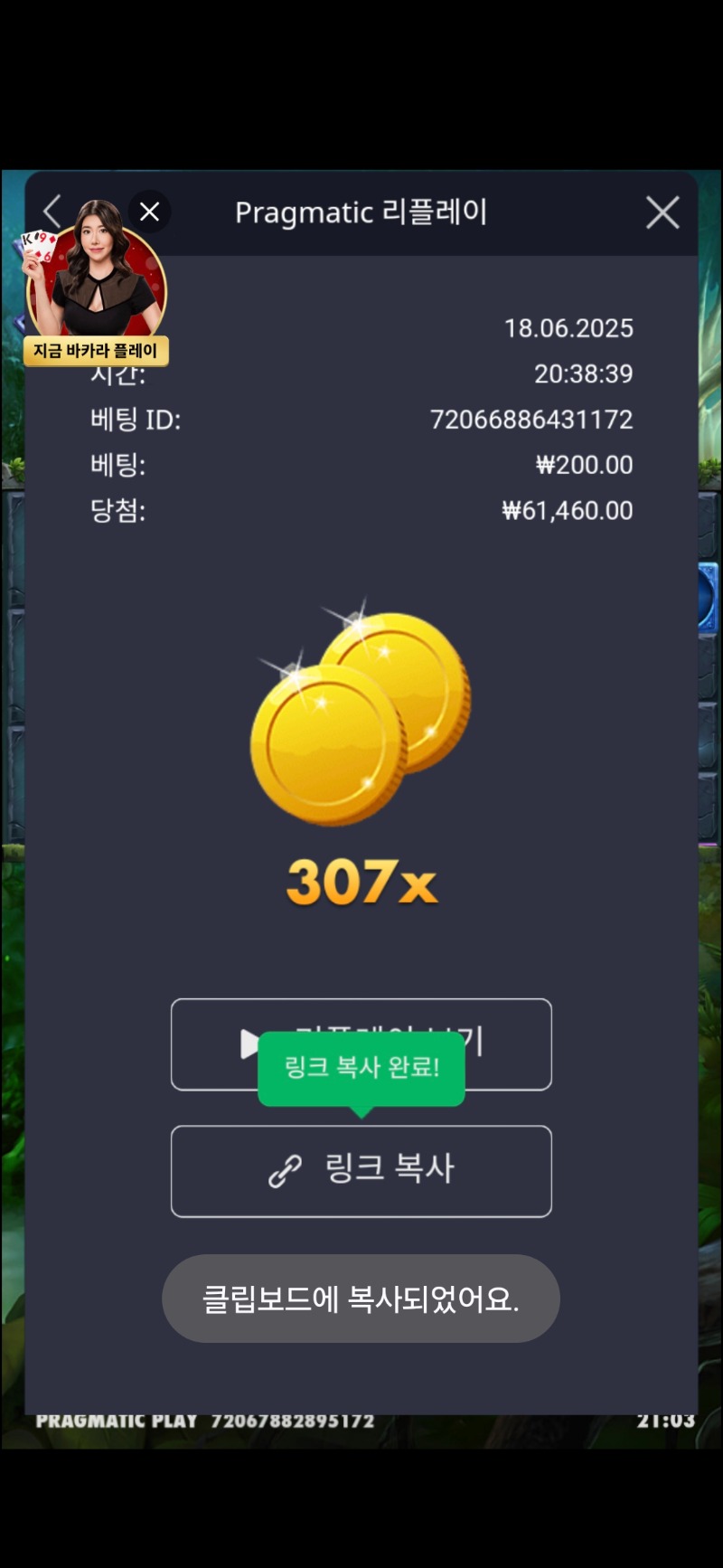Dismiss the baccarat promo bubble

[150, 212]
